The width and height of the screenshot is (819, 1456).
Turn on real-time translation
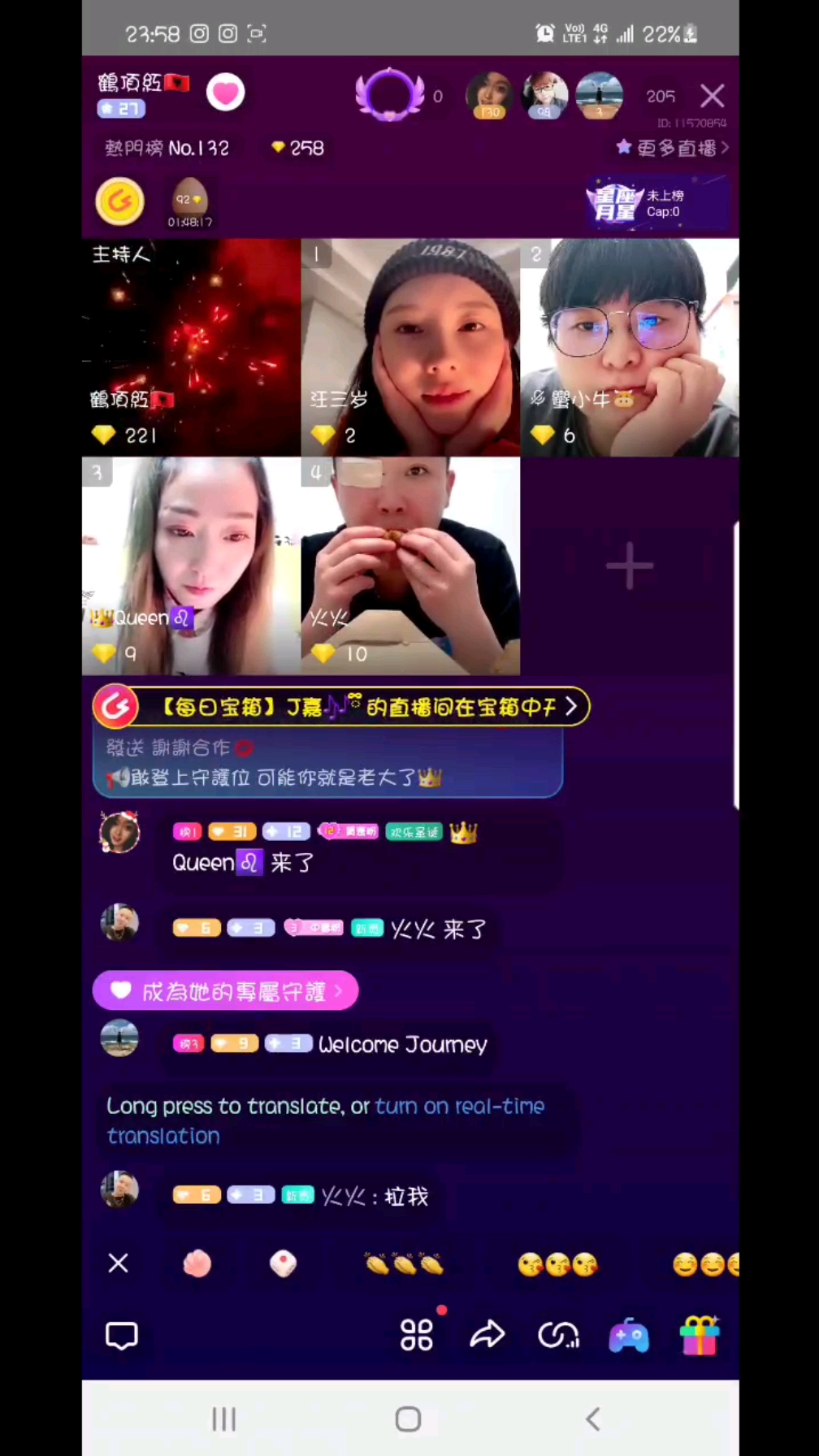pos(457,1107)
